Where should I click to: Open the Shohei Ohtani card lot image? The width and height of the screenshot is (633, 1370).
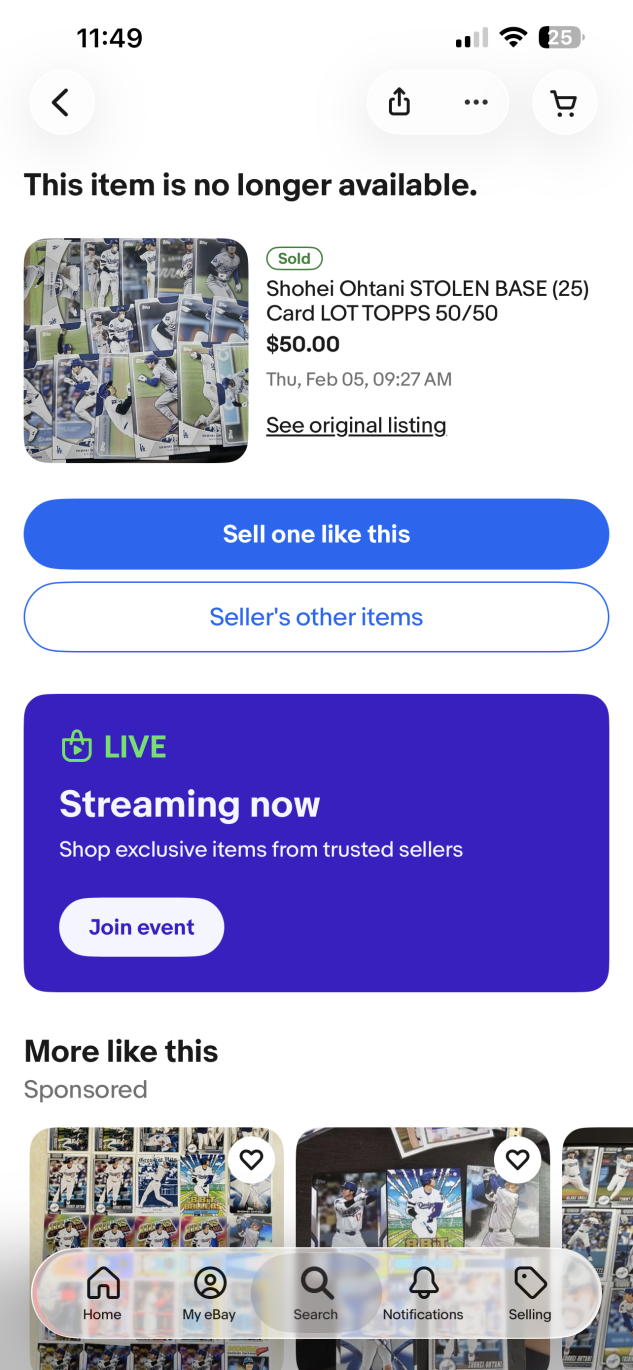pos(136,350)
